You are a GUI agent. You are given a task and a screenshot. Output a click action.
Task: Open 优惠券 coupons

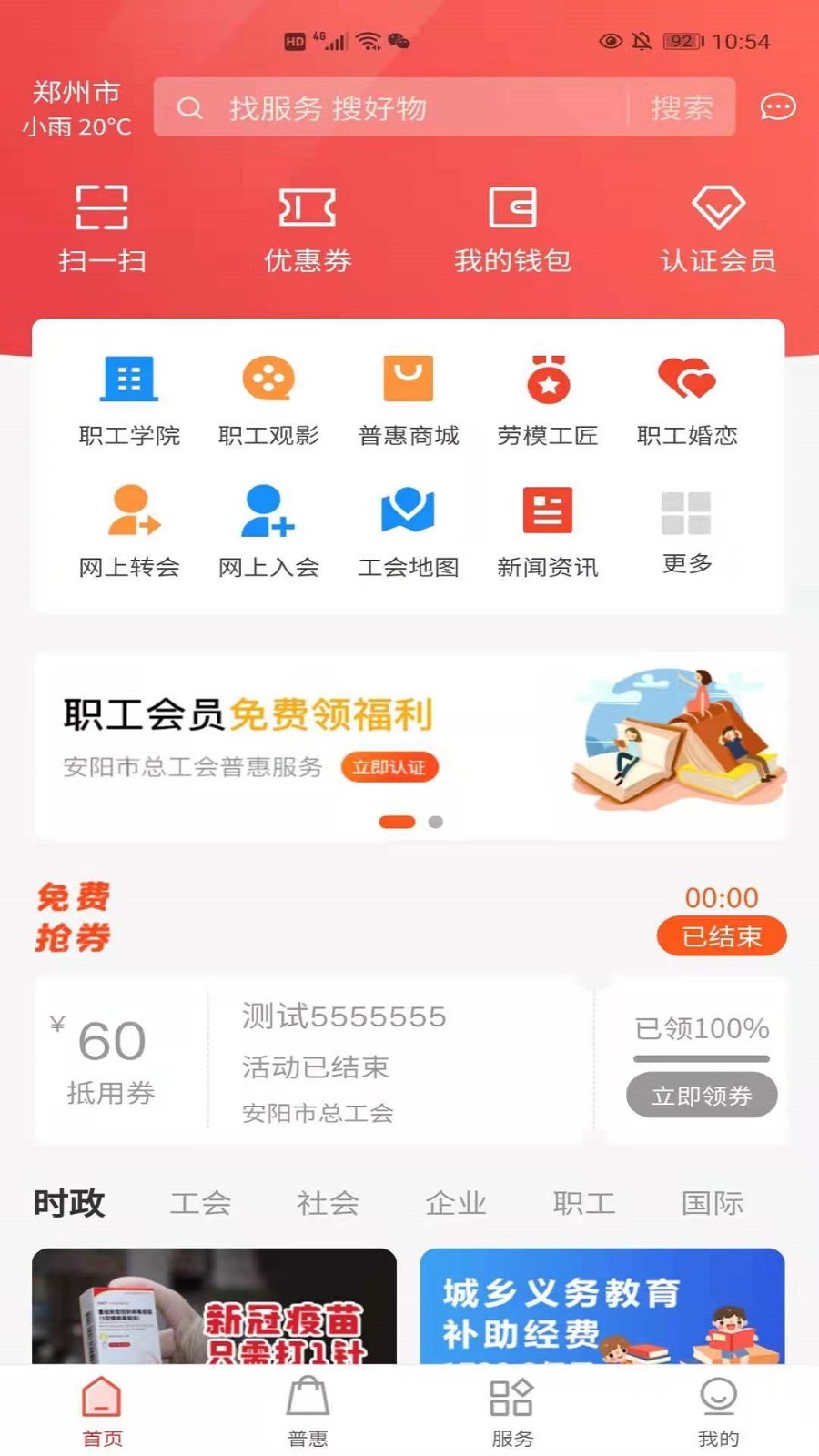click(x=308, y=227)
